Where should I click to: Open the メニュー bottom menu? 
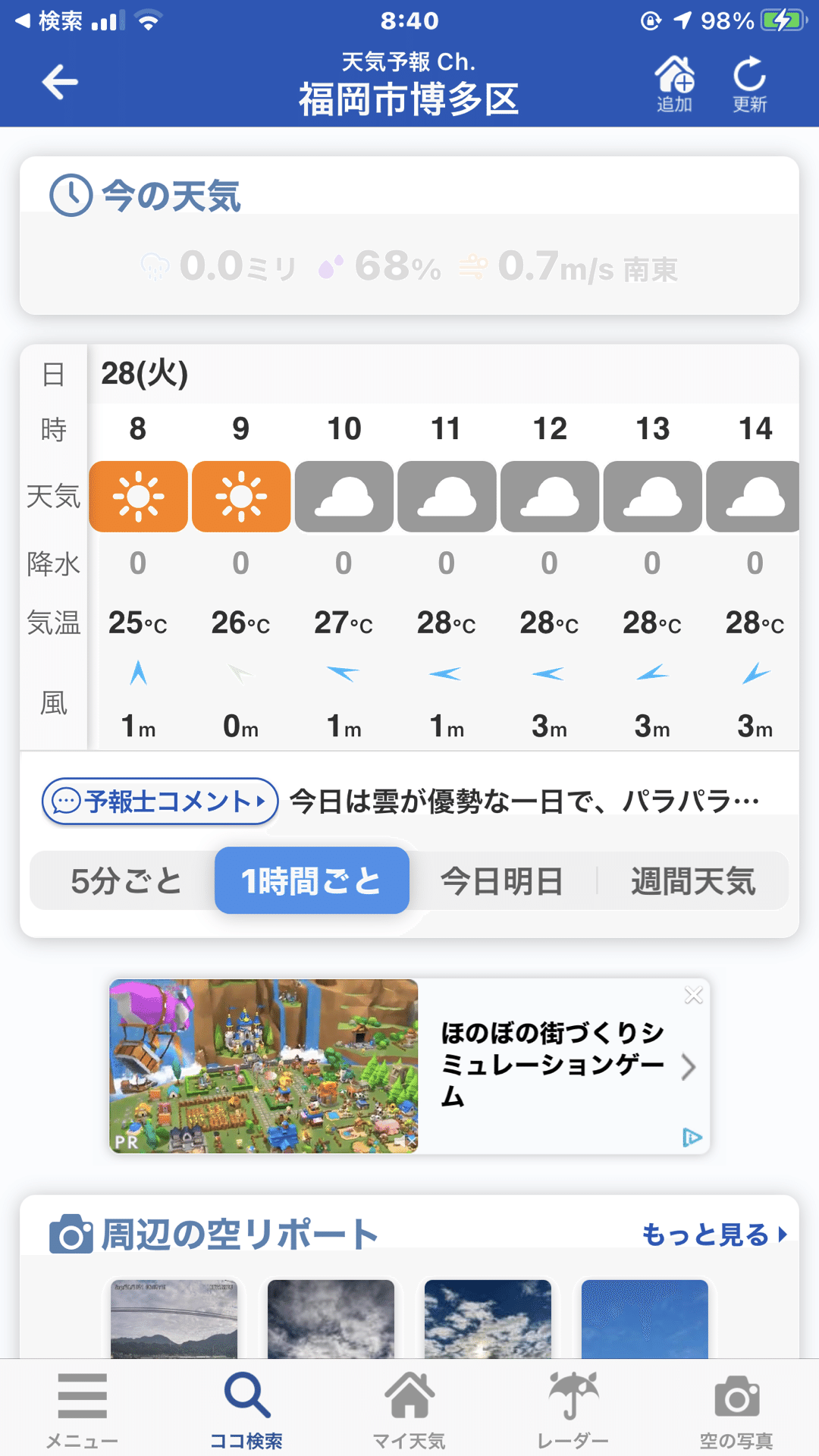click(x=82, y=1408)
